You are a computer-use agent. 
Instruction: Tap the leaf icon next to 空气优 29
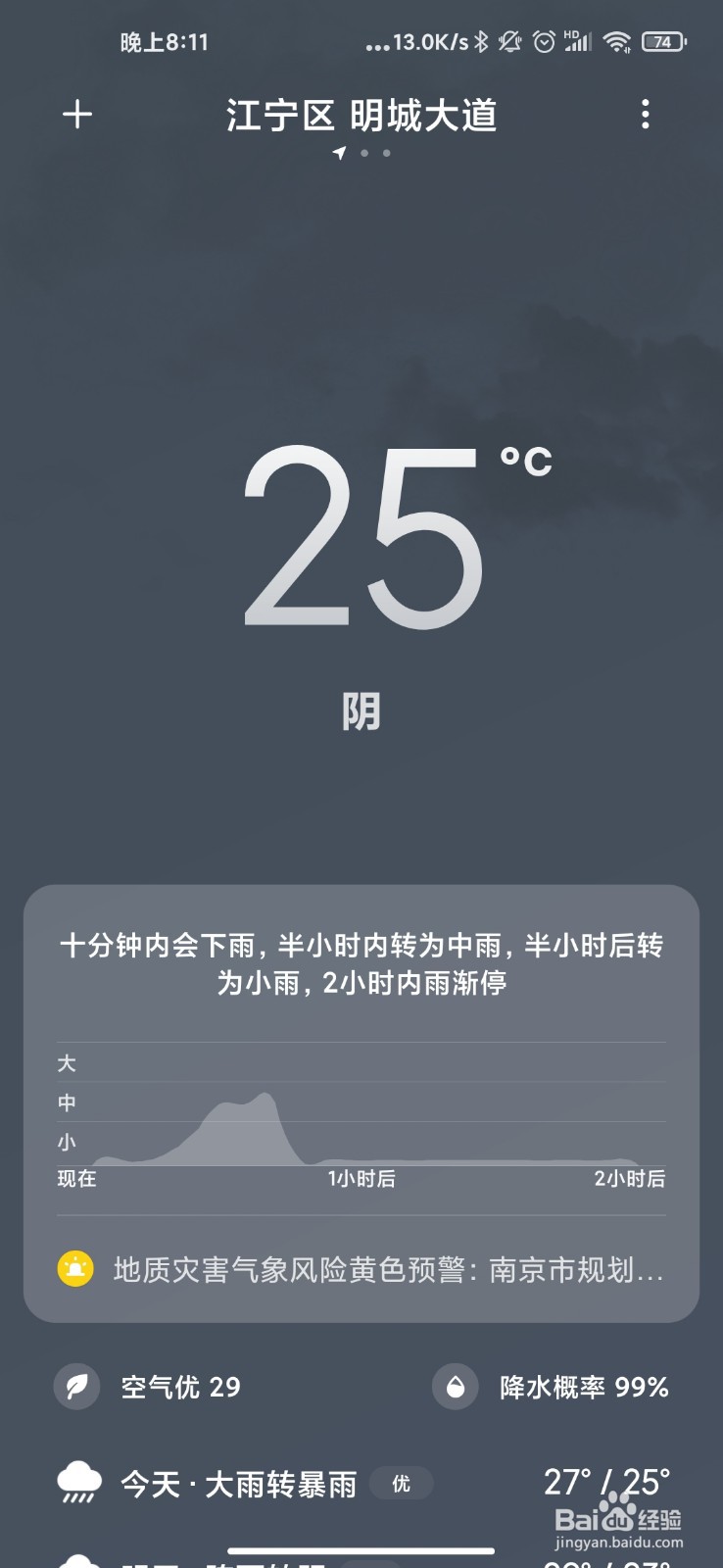76,1388
